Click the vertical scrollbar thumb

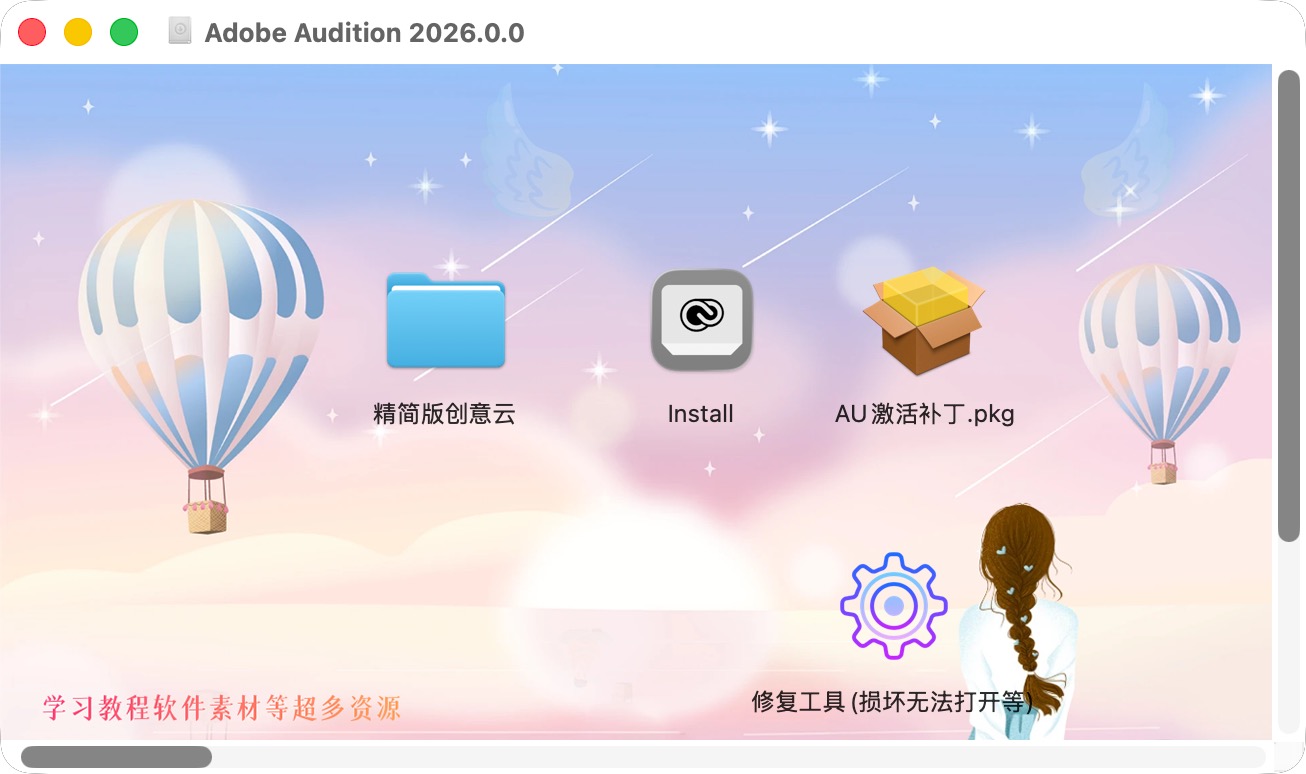click(x=1288, y=305)
